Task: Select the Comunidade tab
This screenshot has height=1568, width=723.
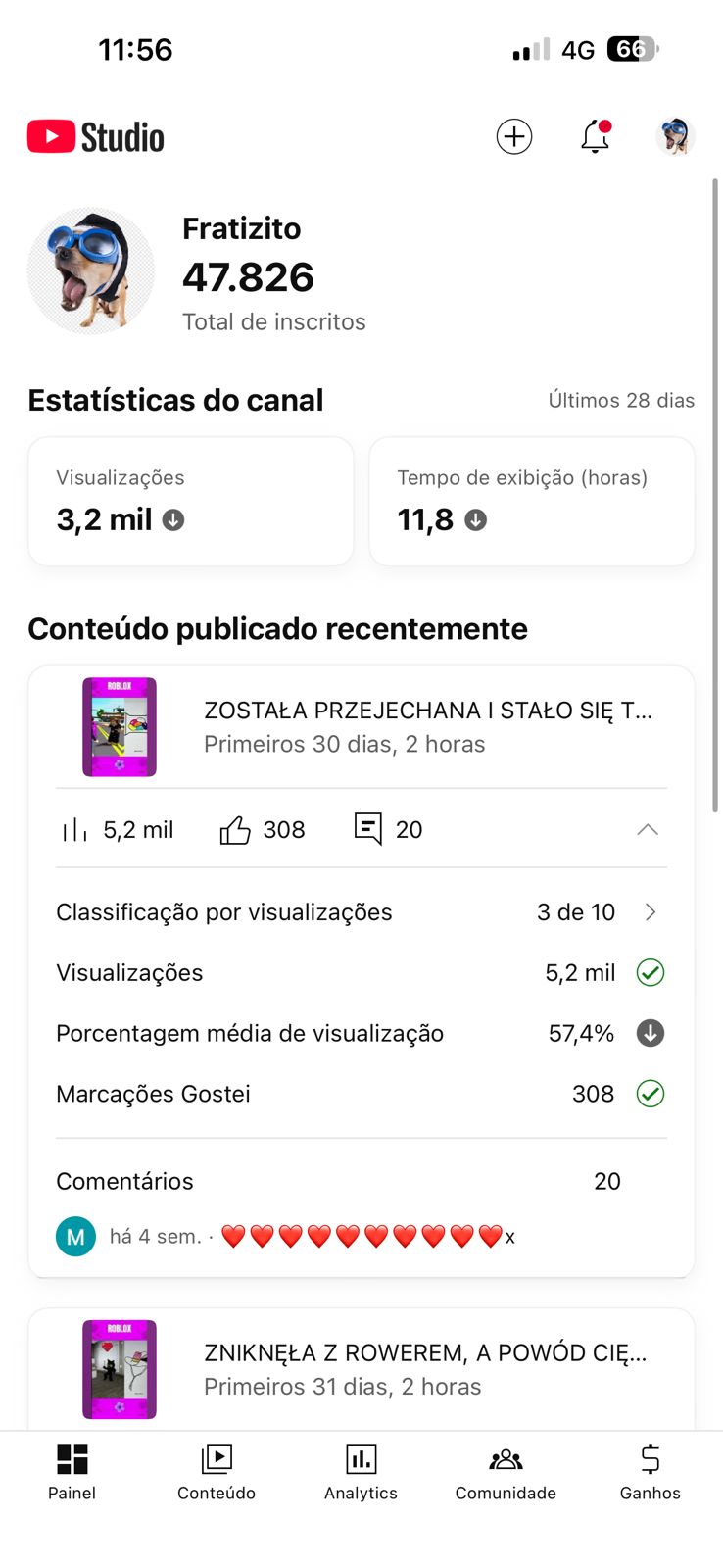Action: (x=506, y=1471)
